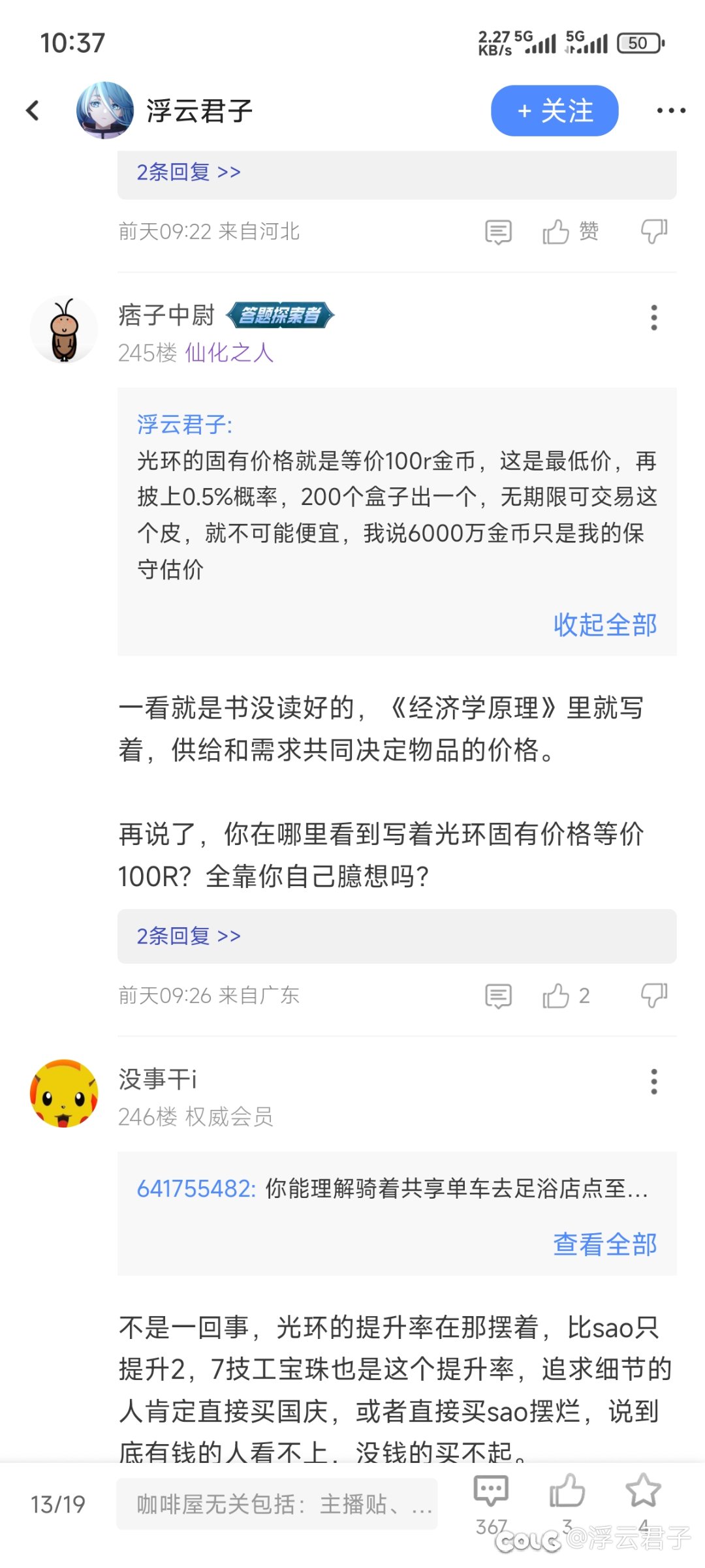Screen dimensions: 705x1568
Task: Tap the reply box showing 咖啡屋无关包括
Action: 277,1504
